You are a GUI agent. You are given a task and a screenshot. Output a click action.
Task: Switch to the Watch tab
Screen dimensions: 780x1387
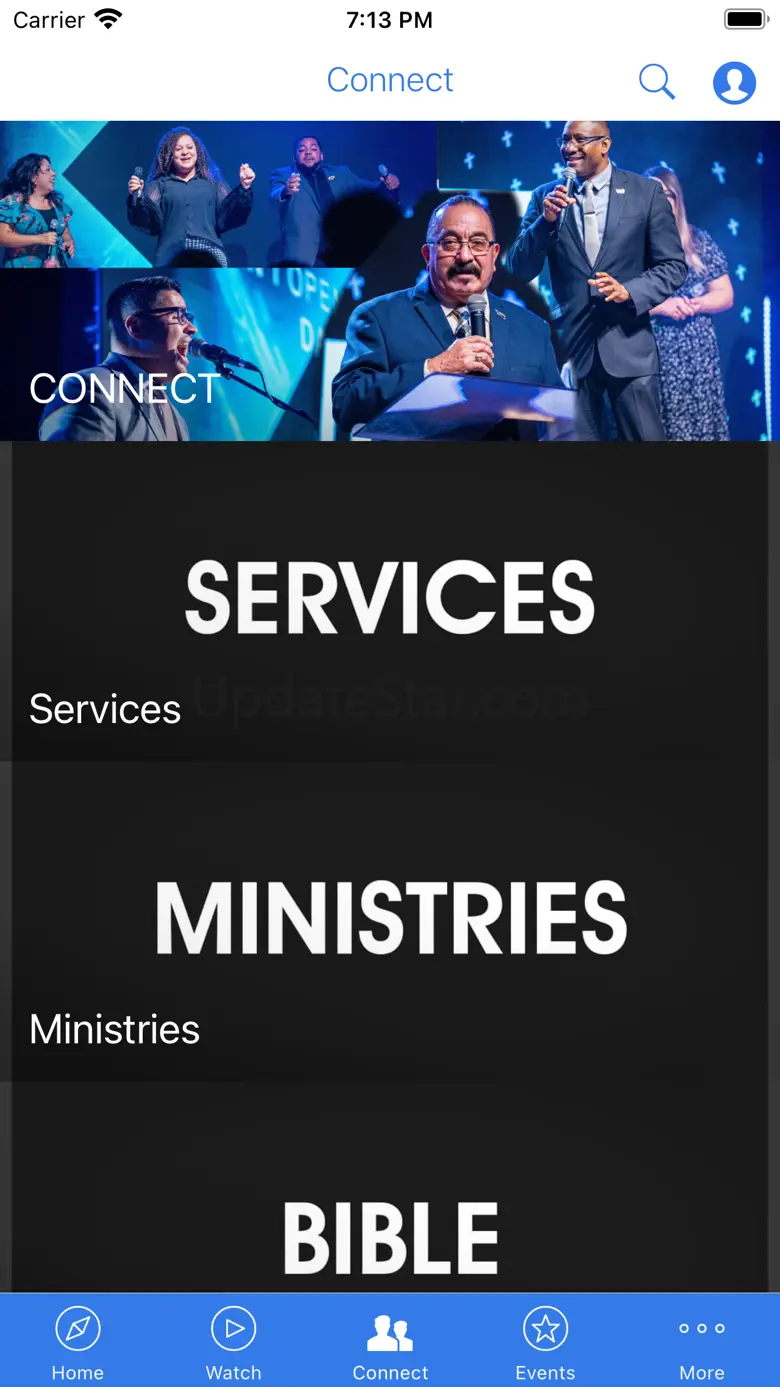coord(234,1341)
